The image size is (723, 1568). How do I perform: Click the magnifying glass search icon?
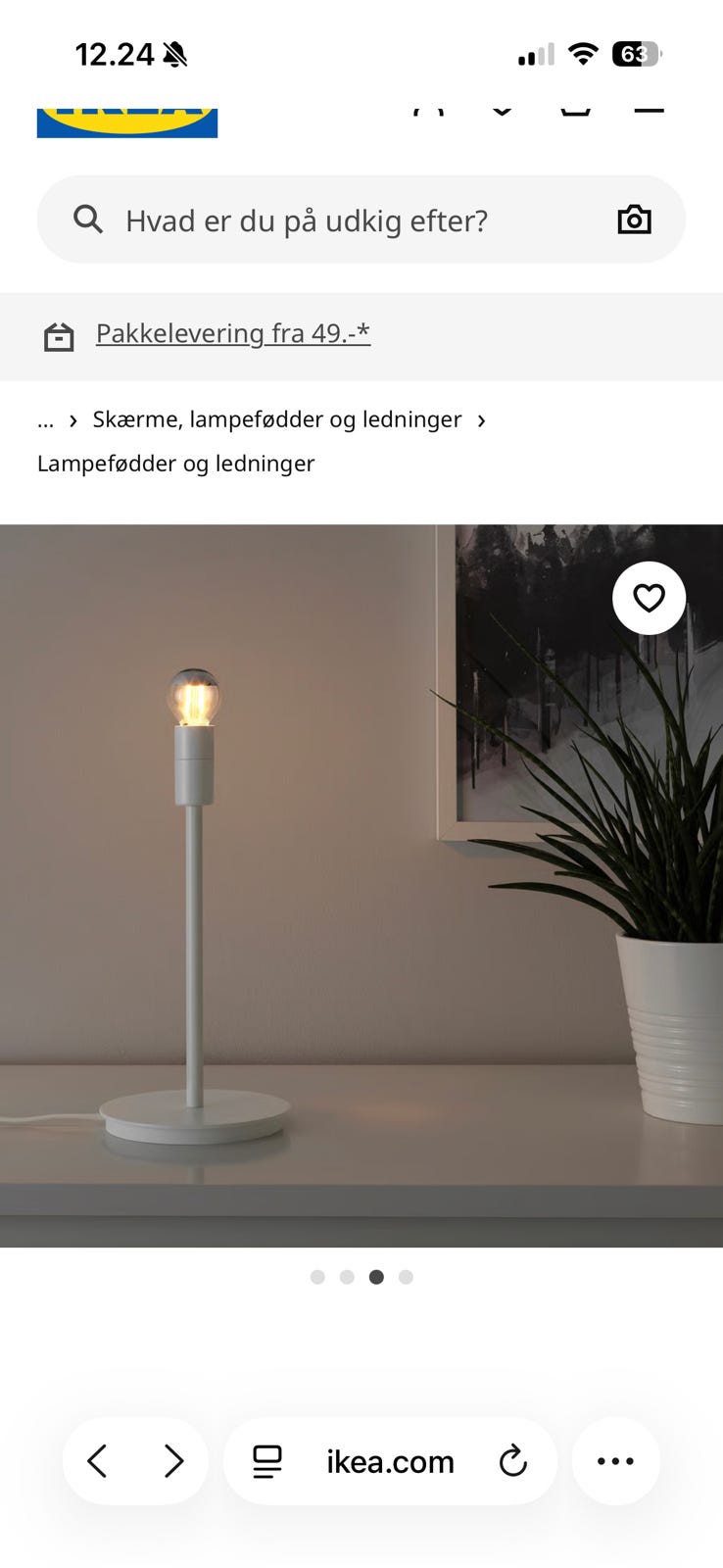(x=88, y=220)
